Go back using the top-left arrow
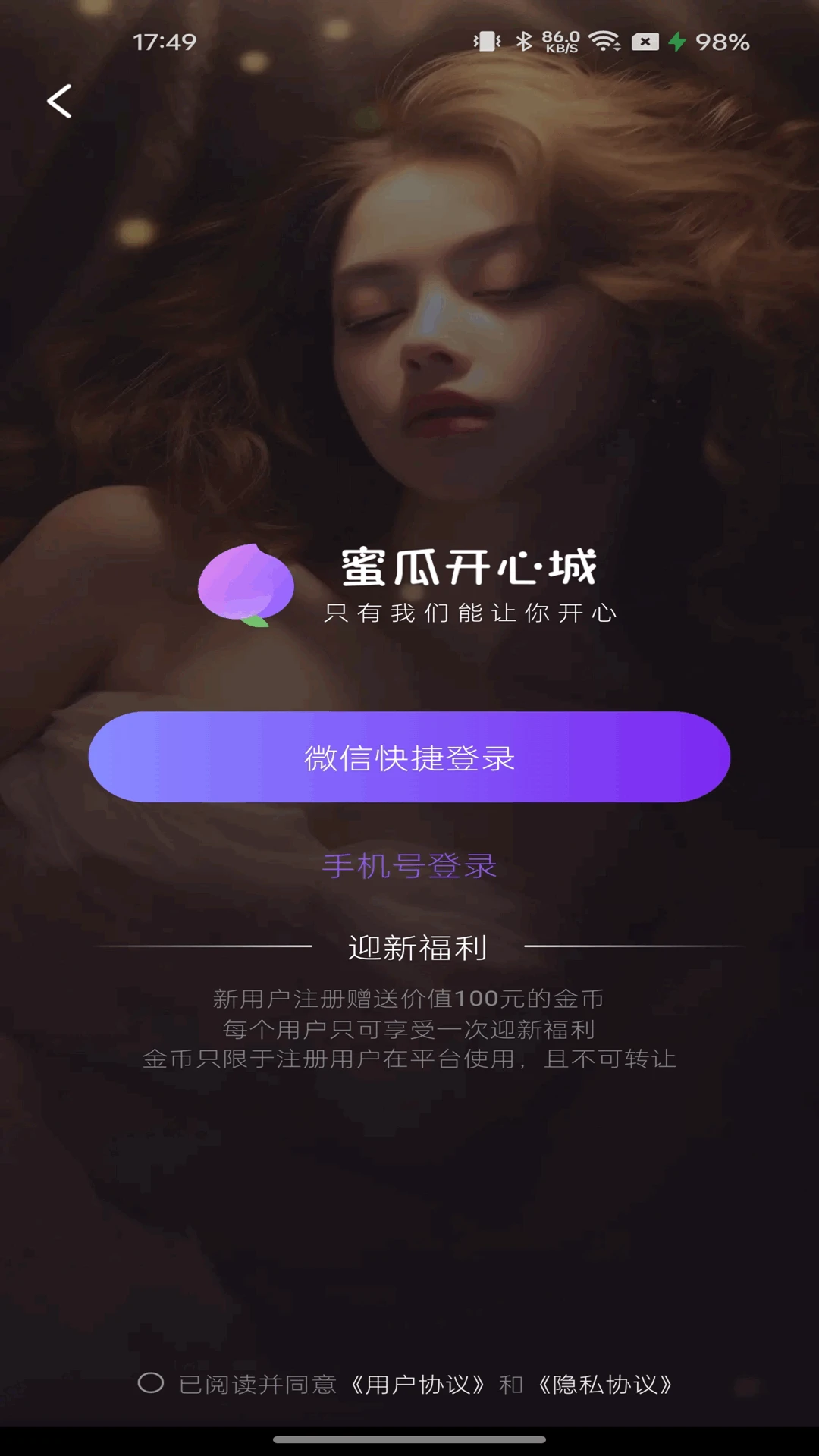 click(59, 101)
